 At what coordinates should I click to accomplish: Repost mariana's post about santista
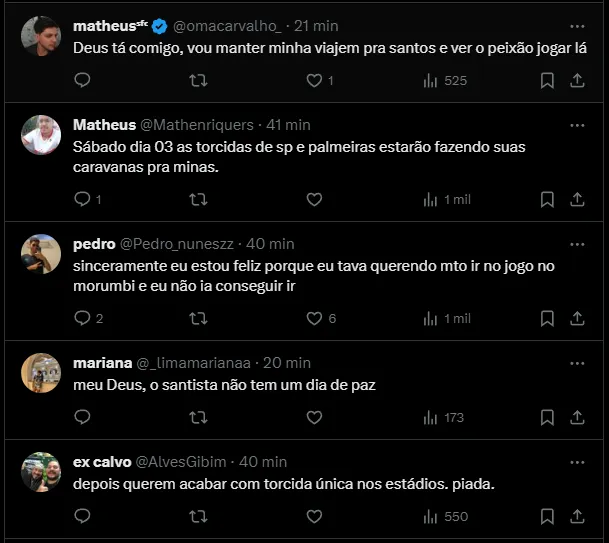point(198,417)
